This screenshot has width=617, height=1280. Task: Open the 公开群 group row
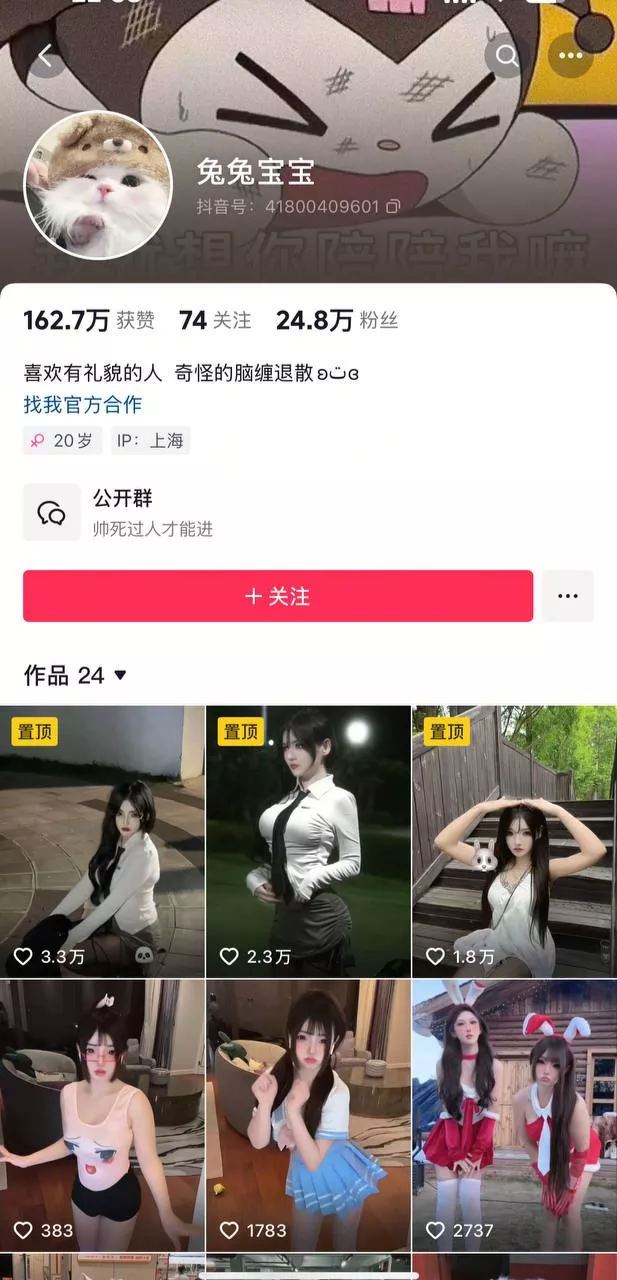pyautogui.click(x=308, y=512)
